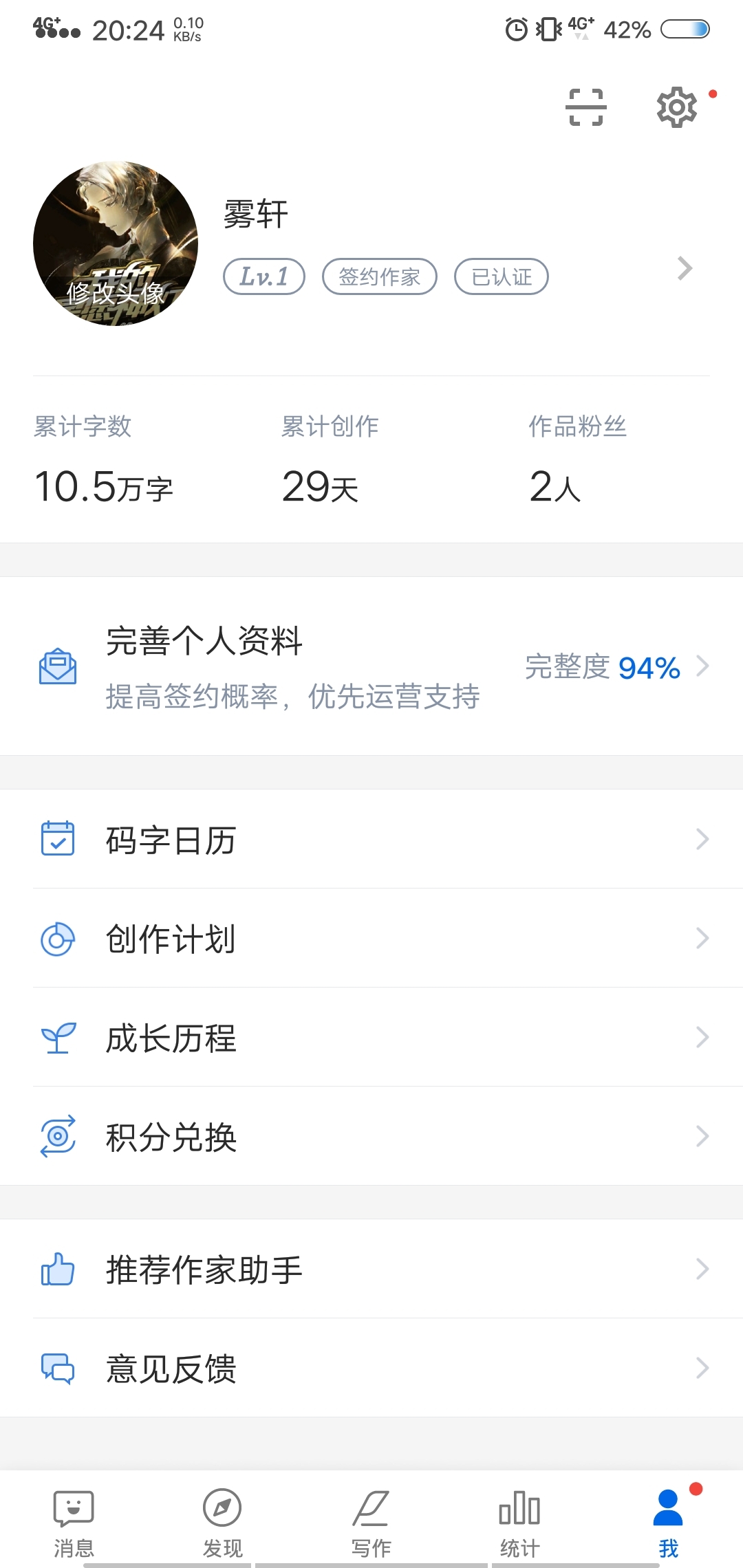Viewport: 743px width, 1568px height.
Task: Open 意见反馈 feedback row
Action: click(x=371, y=1368)
